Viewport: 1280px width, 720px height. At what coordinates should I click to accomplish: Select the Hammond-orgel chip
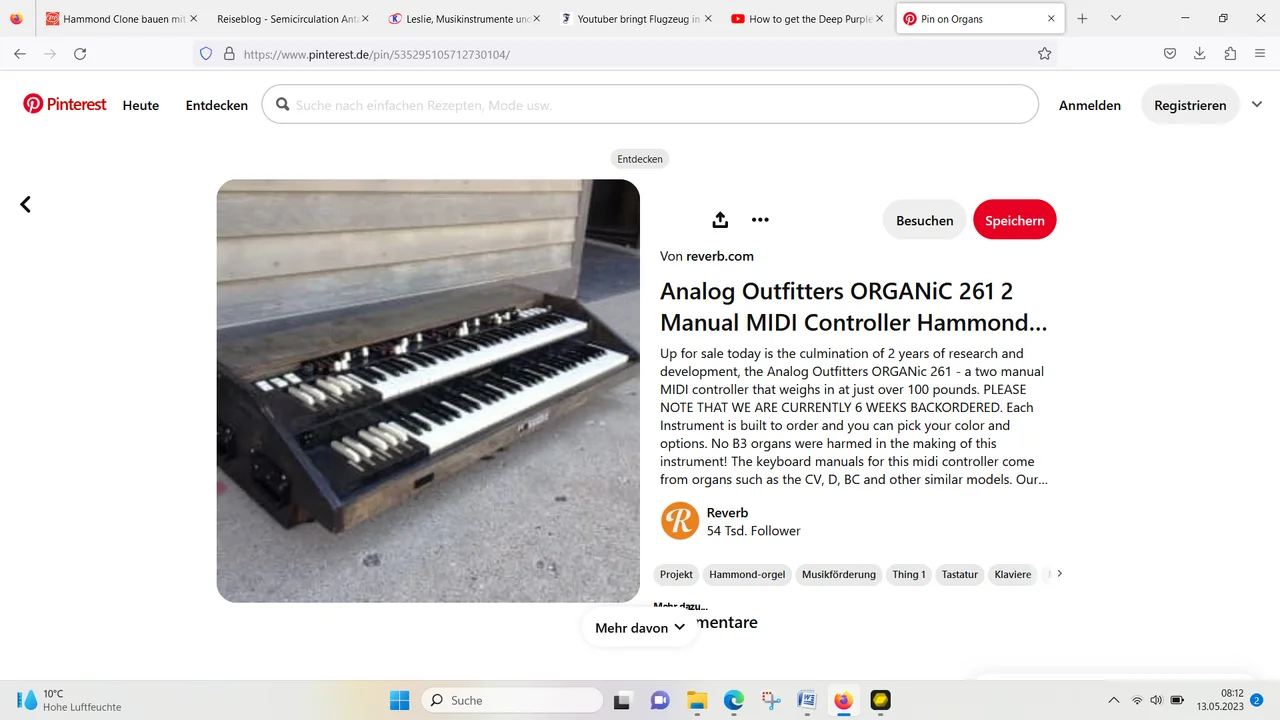click(747, 574)
